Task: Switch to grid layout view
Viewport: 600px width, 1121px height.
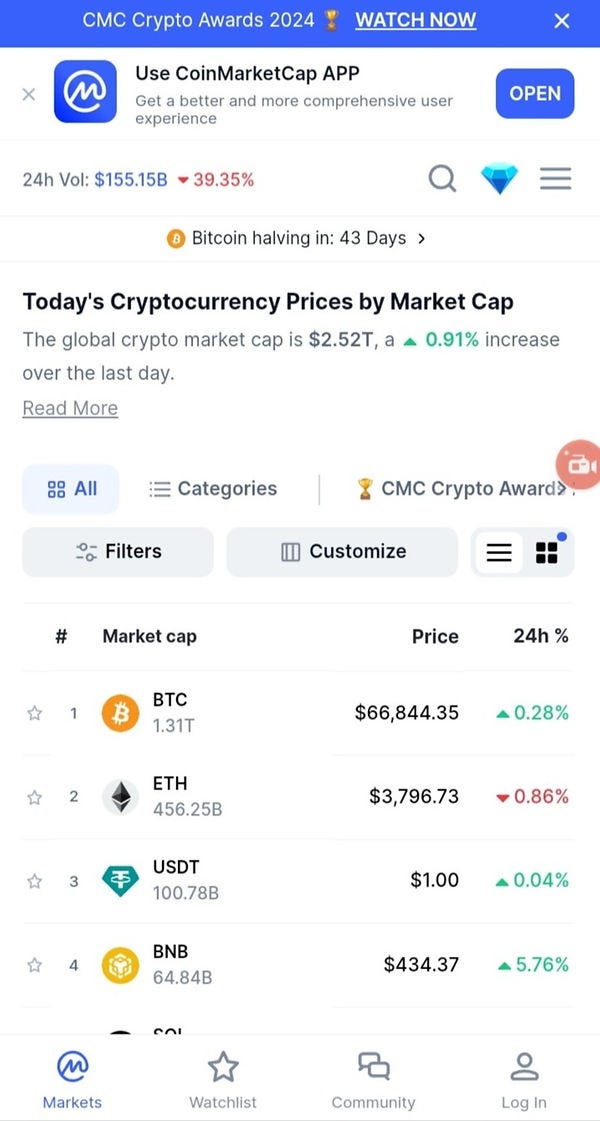Action: coord(547,553)
